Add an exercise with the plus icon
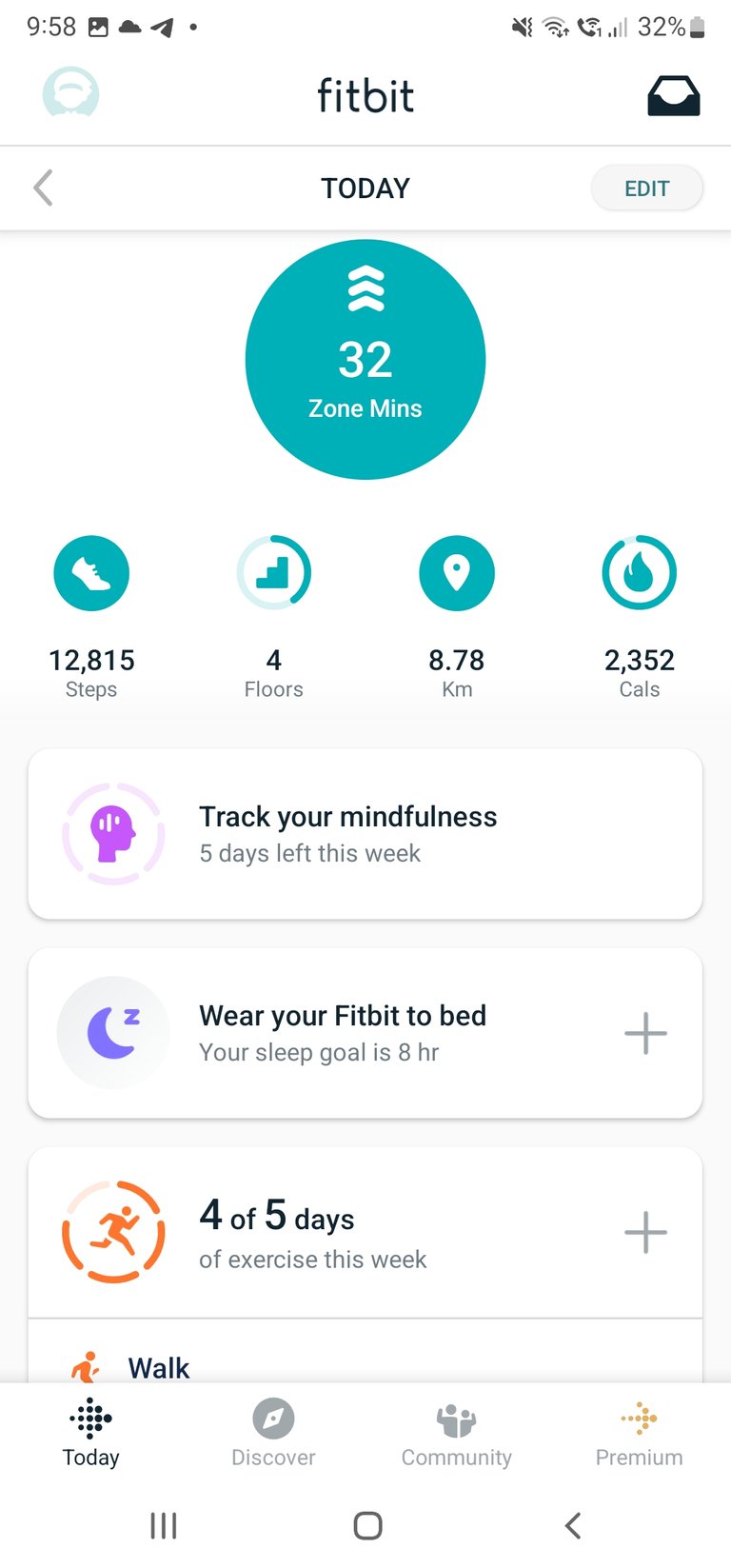 point(645,1233)
